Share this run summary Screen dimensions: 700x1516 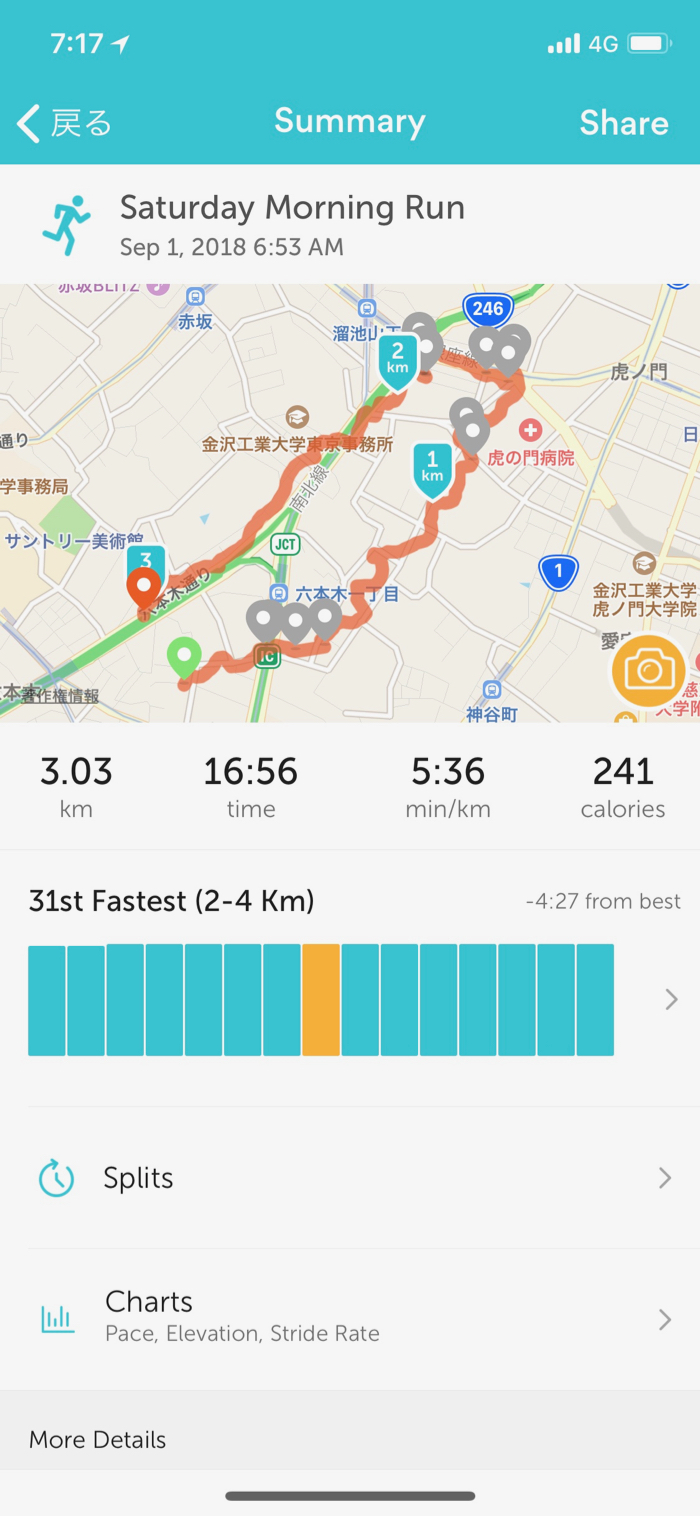click(x=623, y=123)
